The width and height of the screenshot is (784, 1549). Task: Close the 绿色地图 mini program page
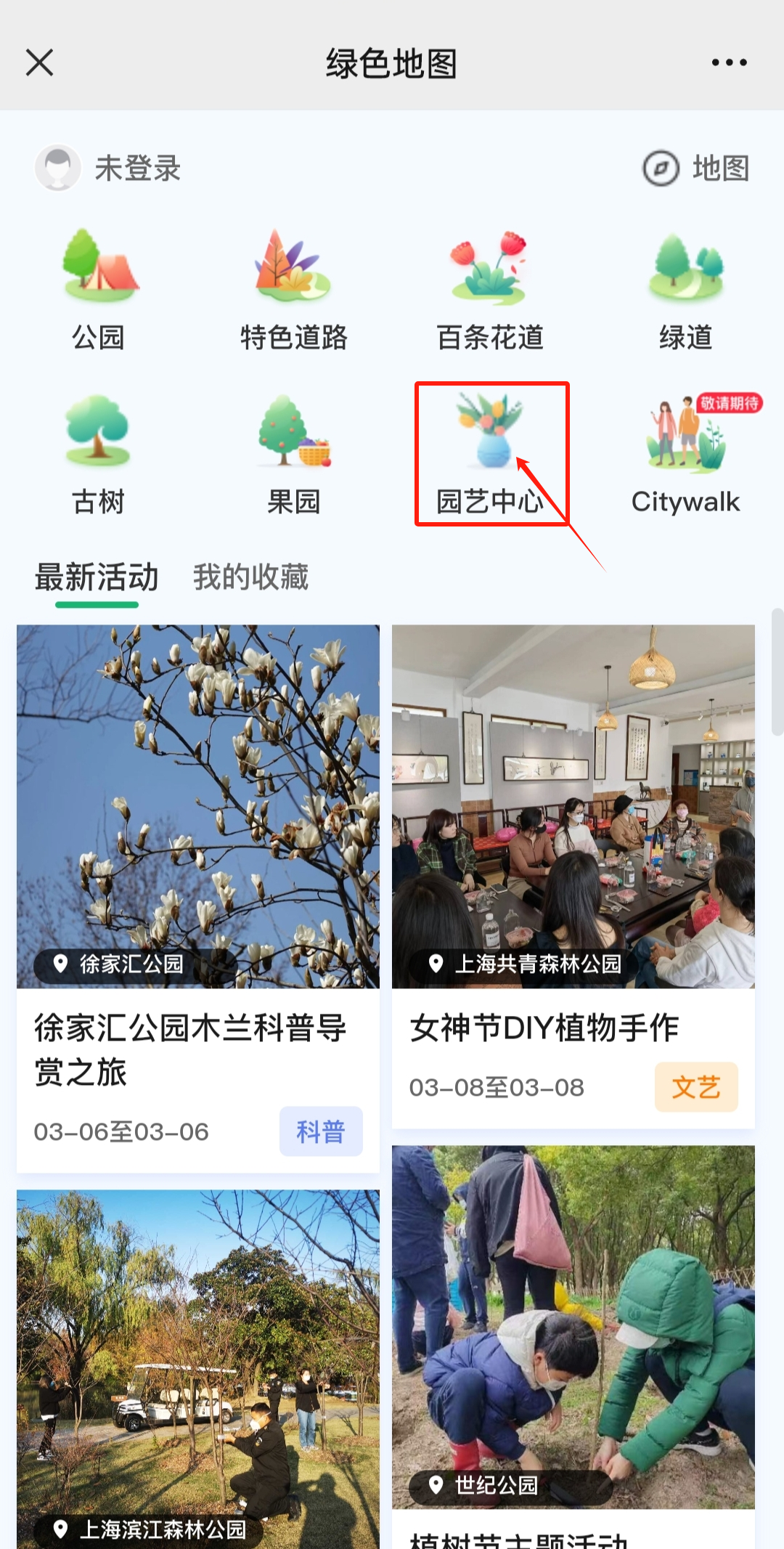click(39, 63)
